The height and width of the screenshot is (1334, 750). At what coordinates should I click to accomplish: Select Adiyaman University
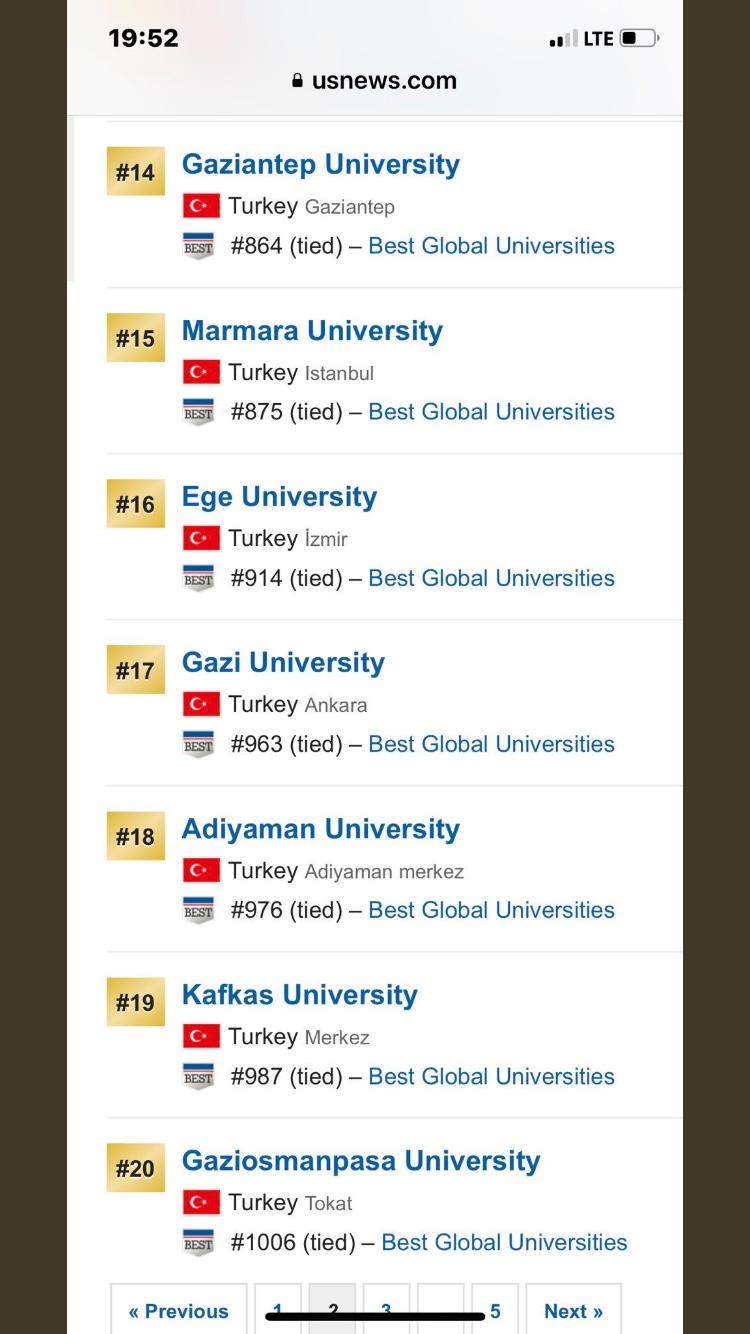click(x=320, y=829)
